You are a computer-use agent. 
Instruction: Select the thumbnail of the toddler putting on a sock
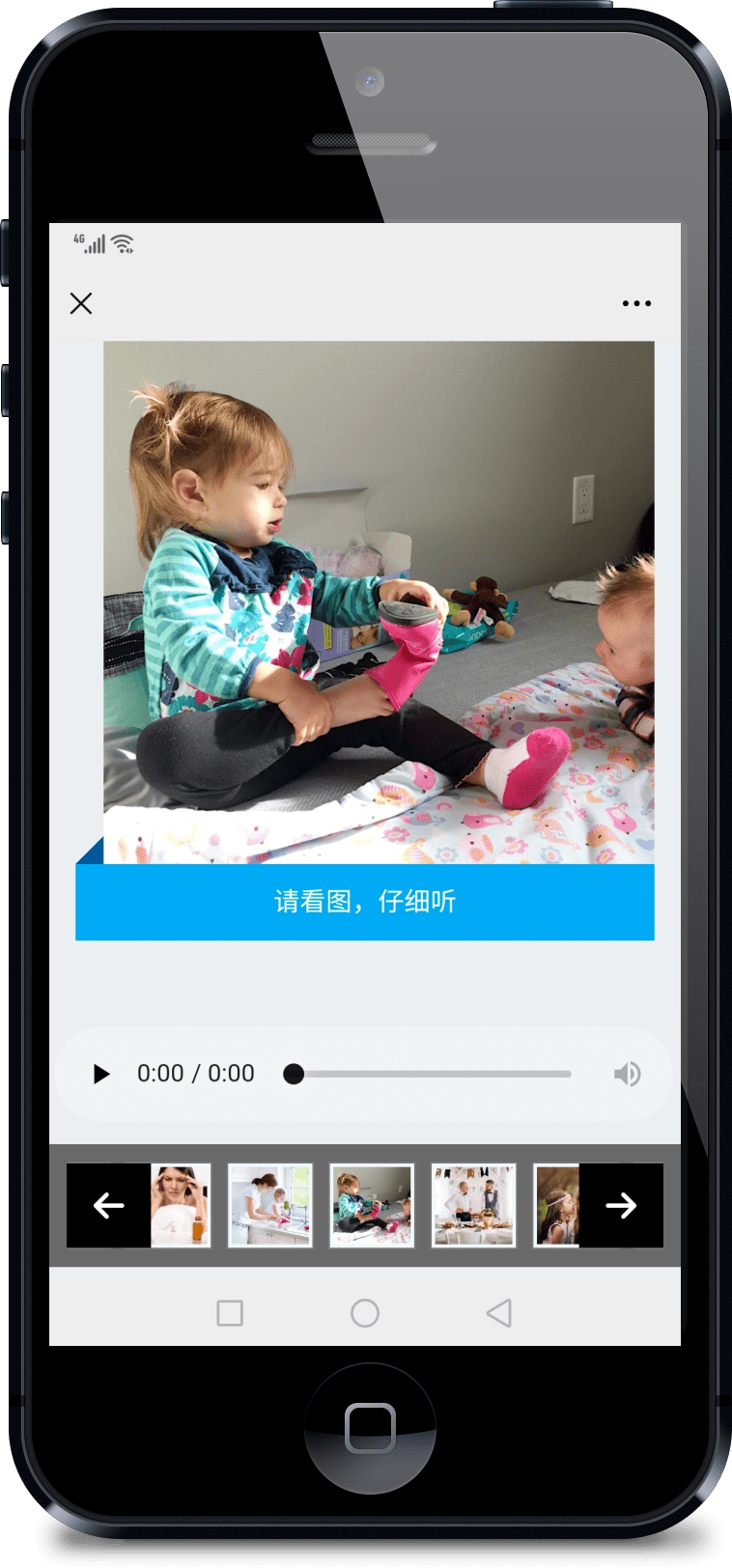click(372, 1205)
